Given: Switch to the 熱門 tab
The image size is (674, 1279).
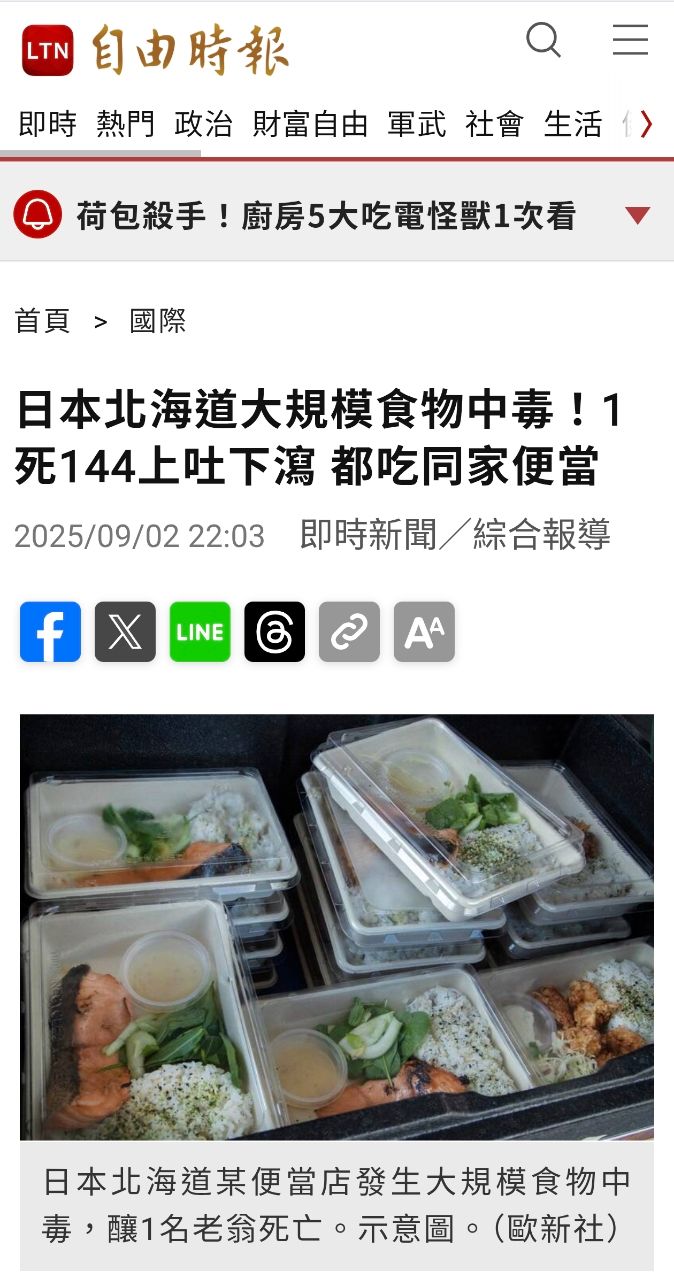Looking at the screenshot, I should 125,124.
